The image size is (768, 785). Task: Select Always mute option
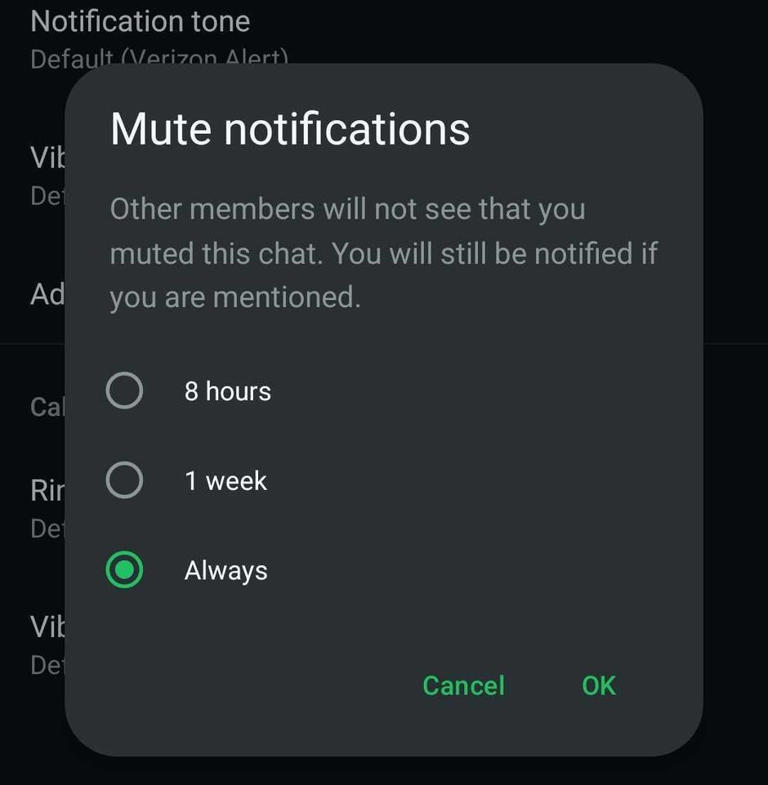coord(124,571)
